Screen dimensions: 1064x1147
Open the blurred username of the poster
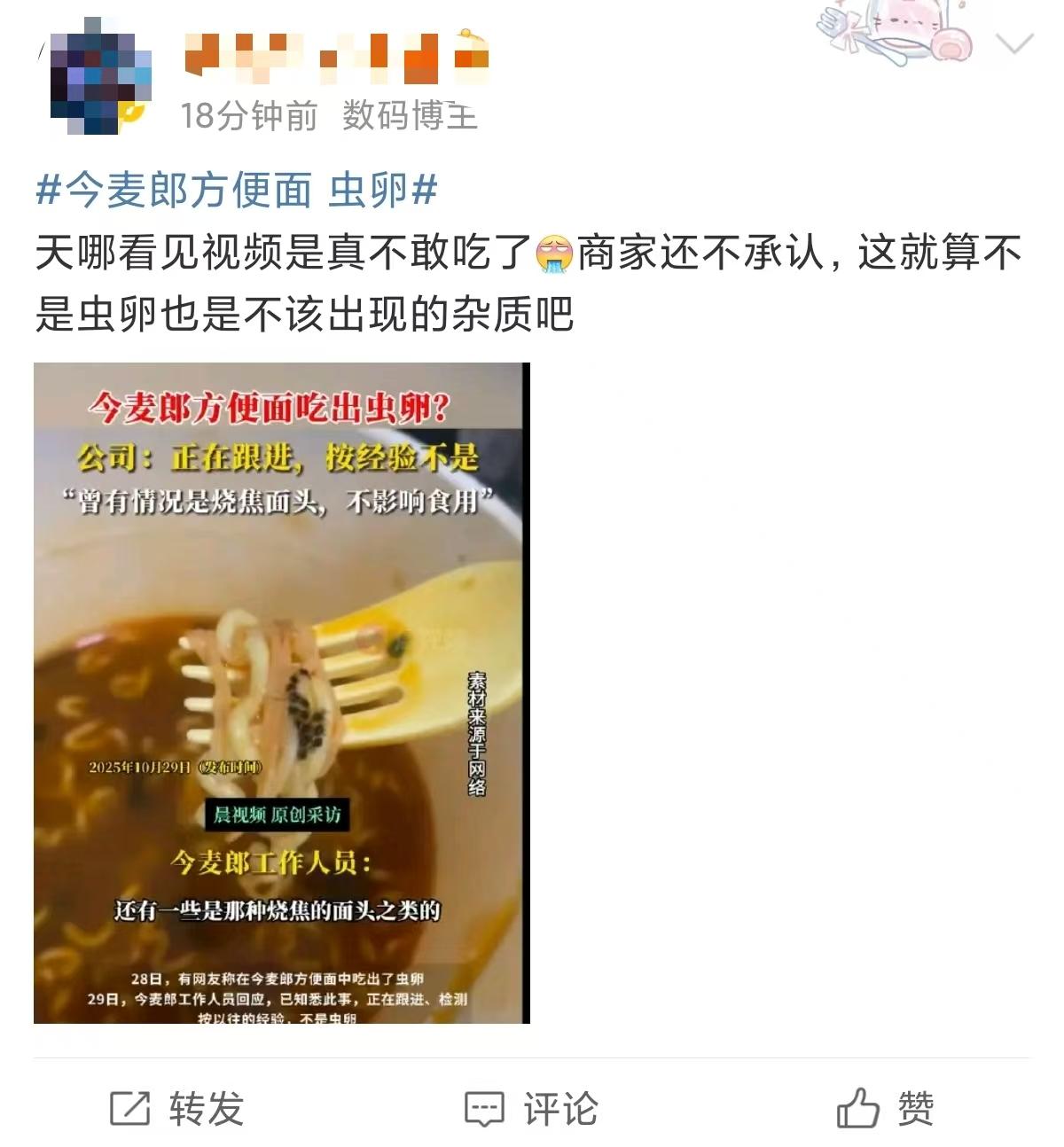337,55
